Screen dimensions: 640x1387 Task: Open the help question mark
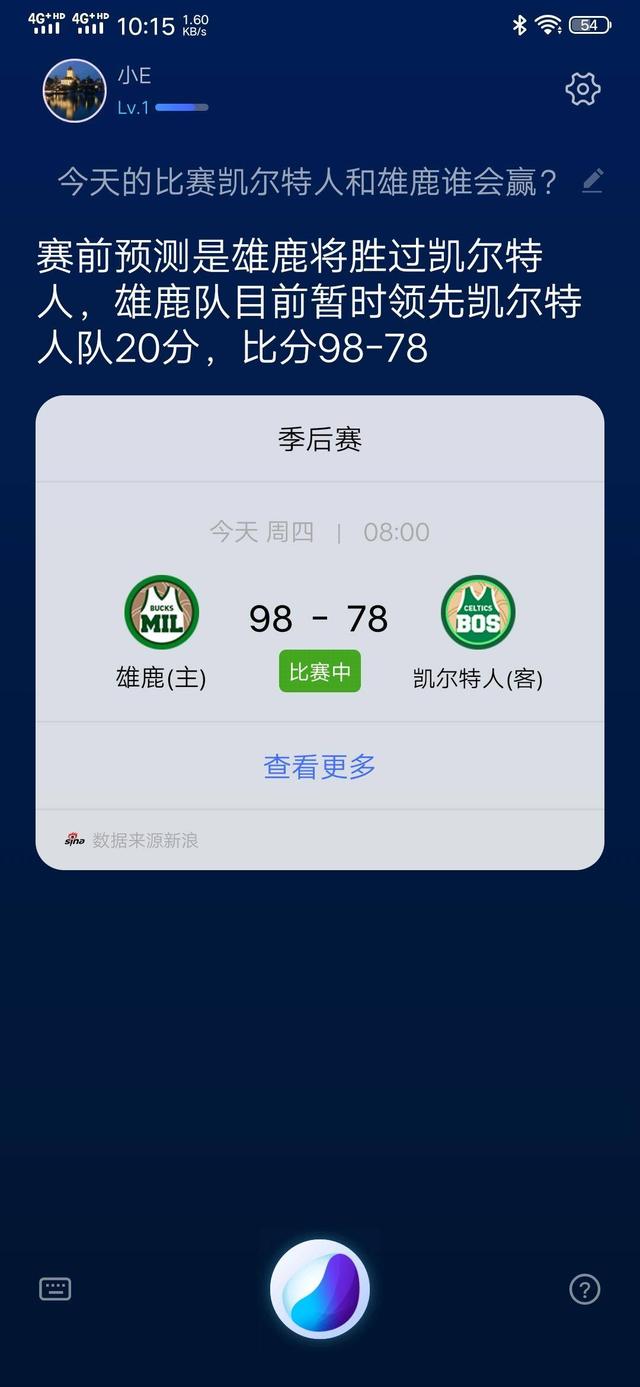coord(585,1289)
